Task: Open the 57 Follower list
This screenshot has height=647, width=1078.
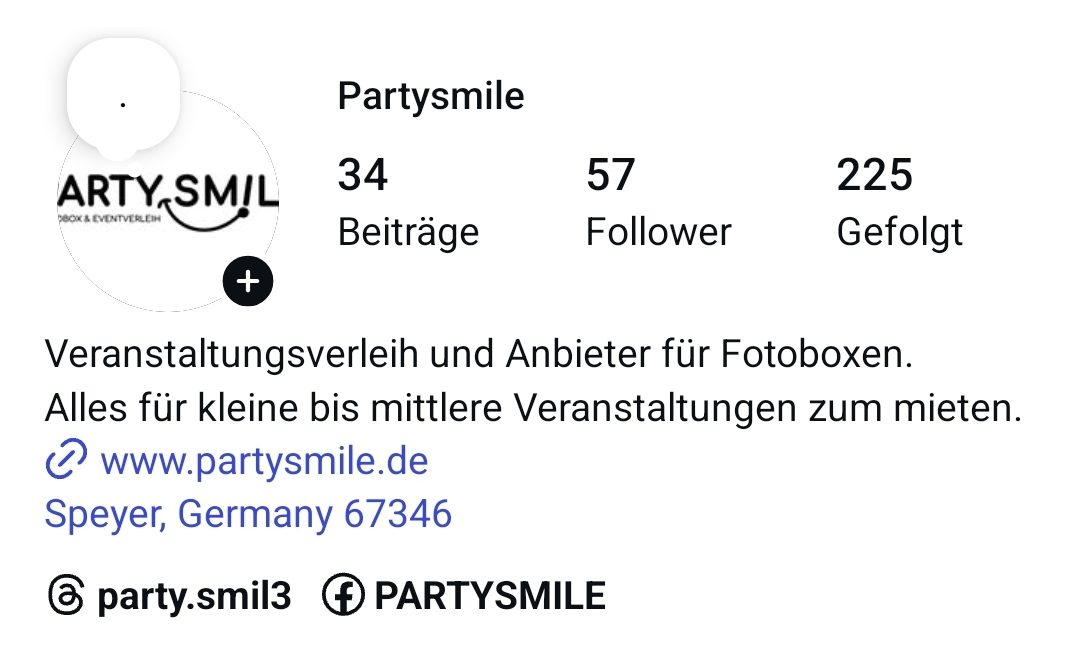Action: (x=658, y=203)
